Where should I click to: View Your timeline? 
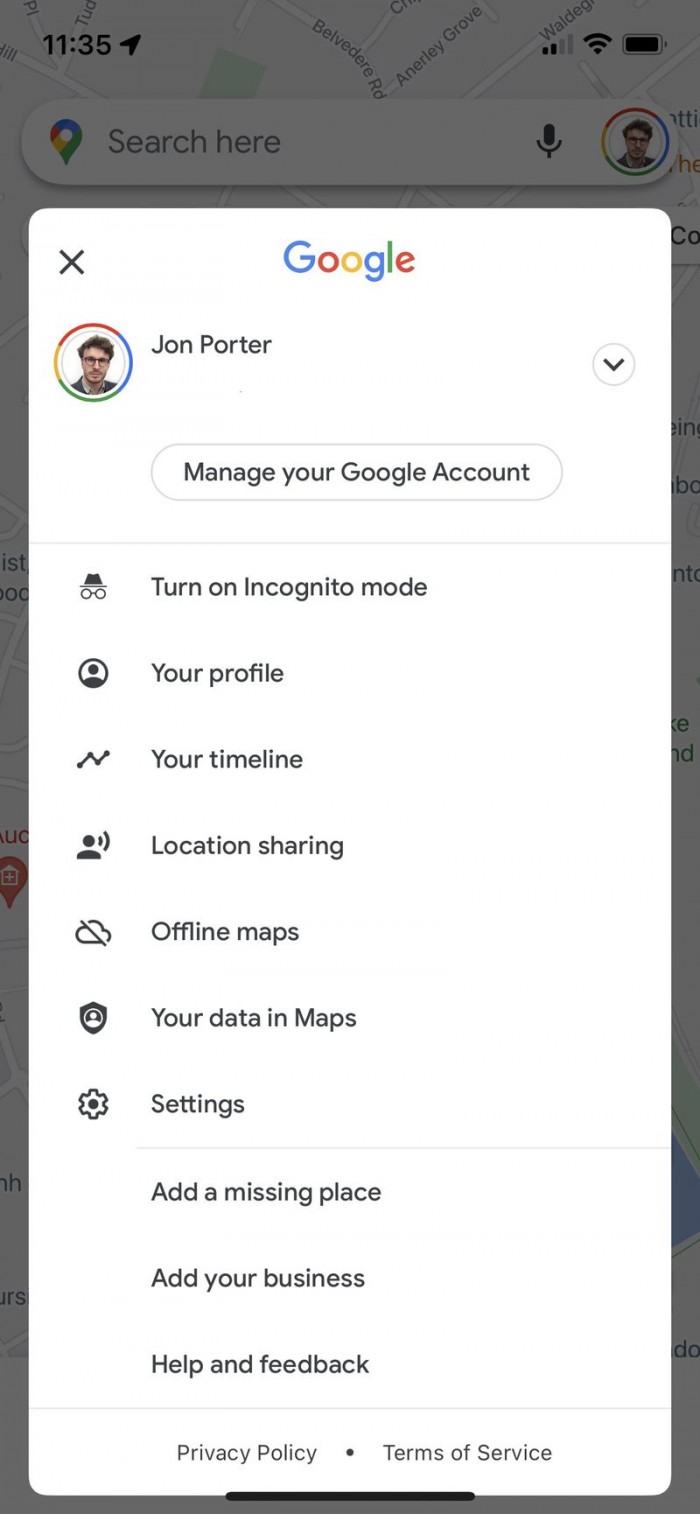(226, 759)
